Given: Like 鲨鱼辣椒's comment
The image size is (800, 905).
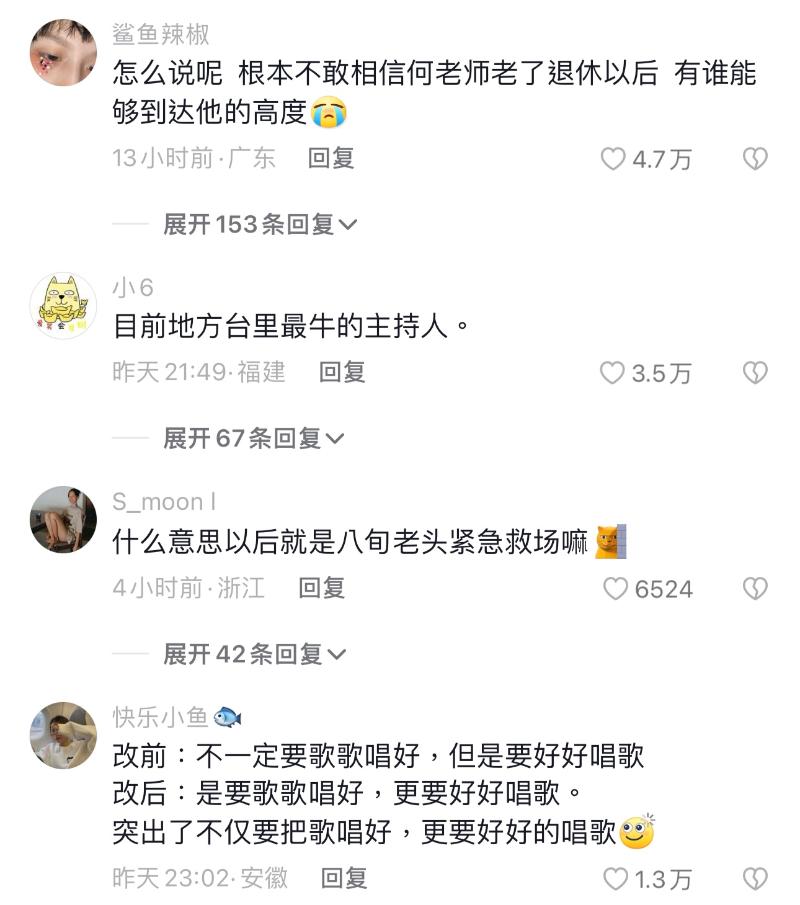Looking at the screenshot, I should (x=613, y=159).
